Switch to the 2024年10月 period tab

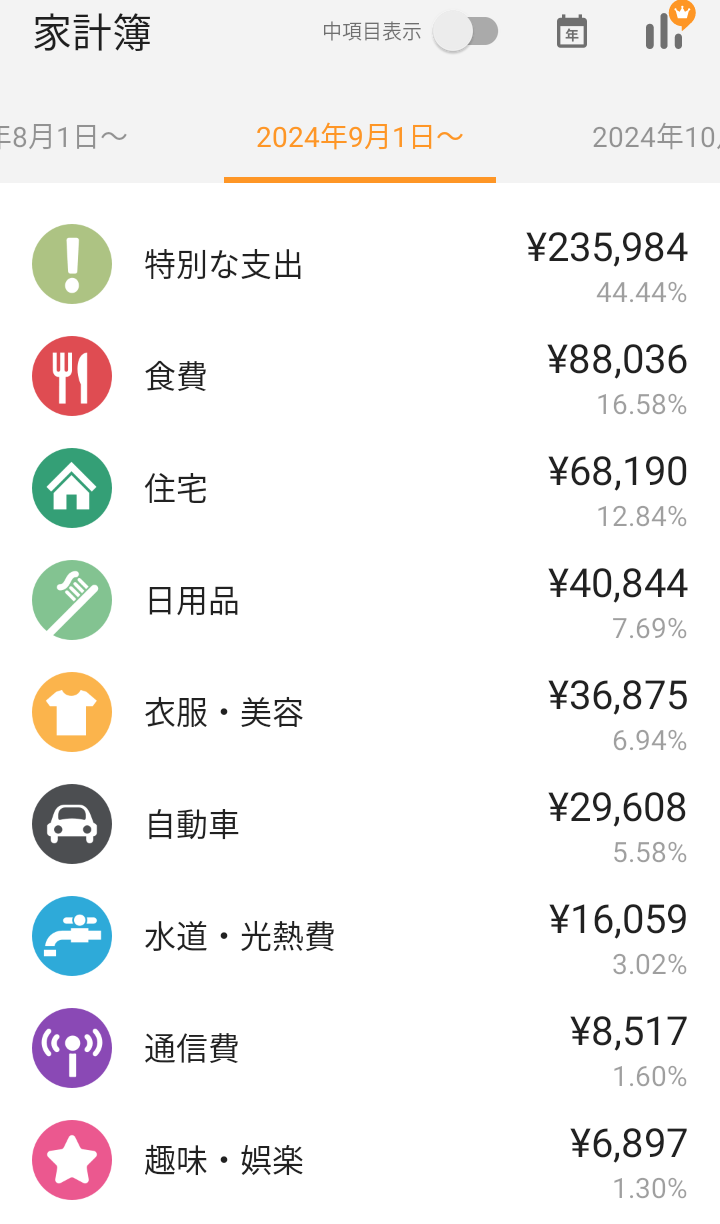656,137
